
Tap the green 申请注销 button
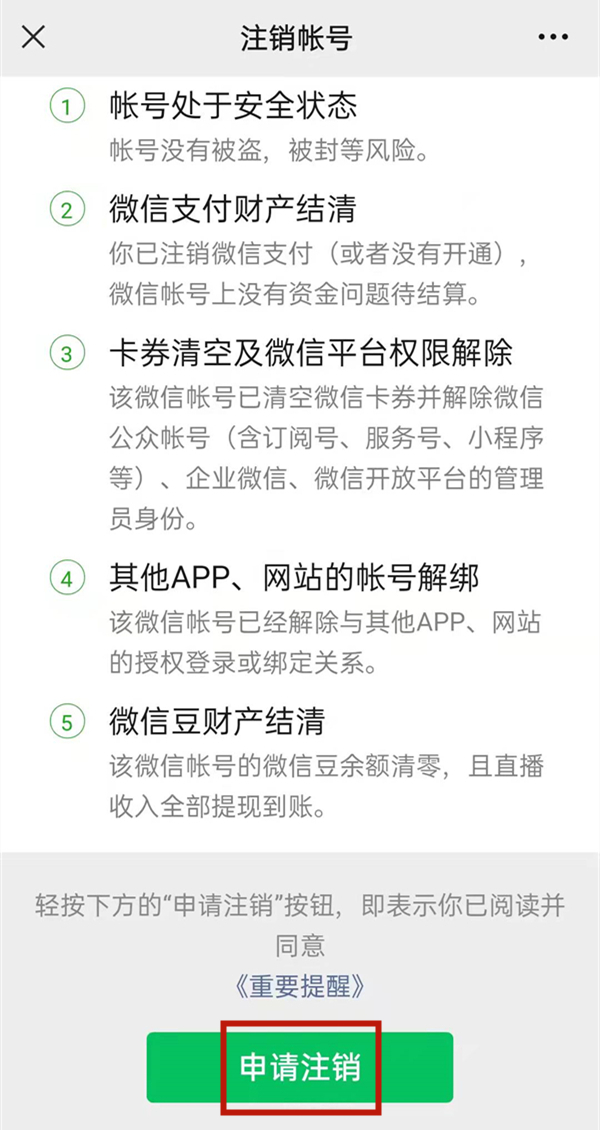coord(300,1067)
